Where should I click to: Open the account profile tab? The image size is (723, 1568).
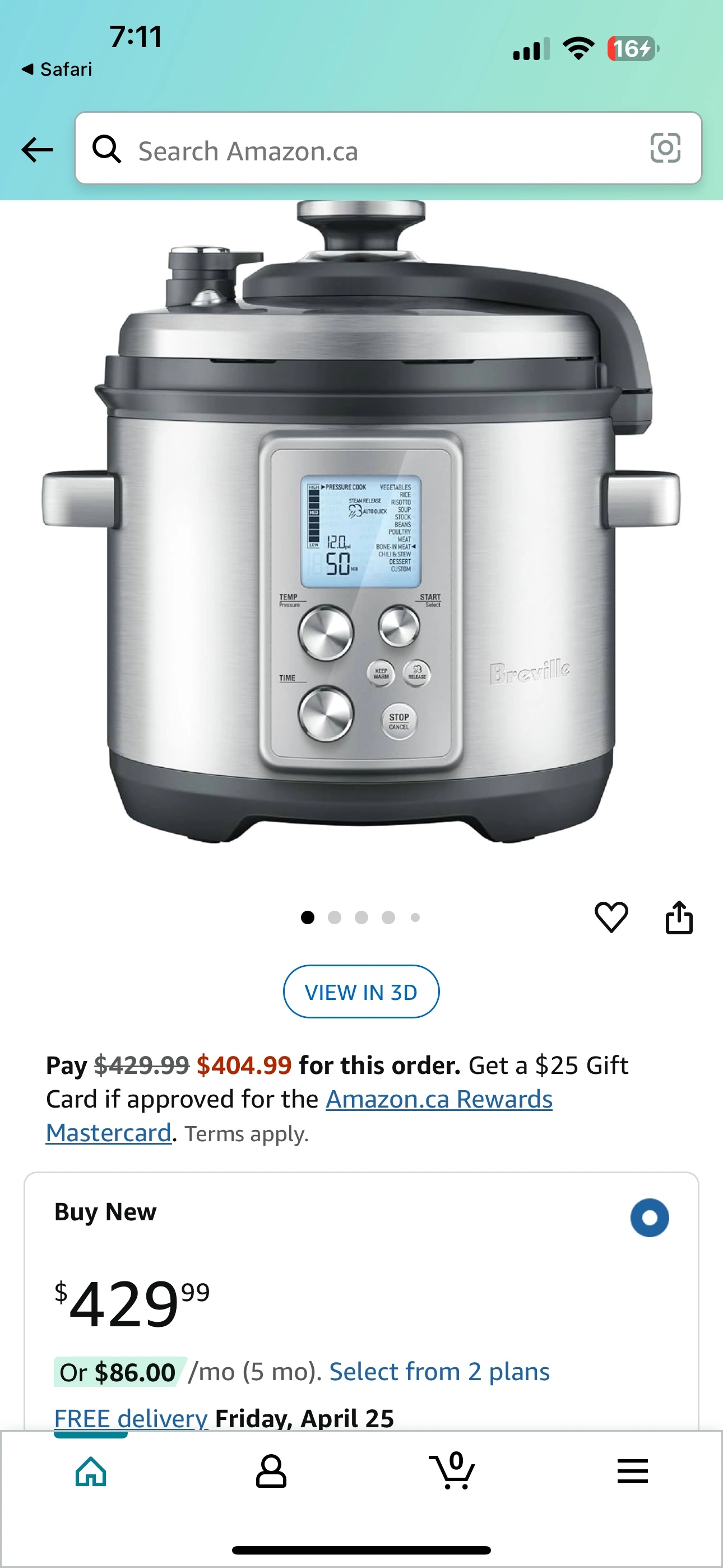271,1473
